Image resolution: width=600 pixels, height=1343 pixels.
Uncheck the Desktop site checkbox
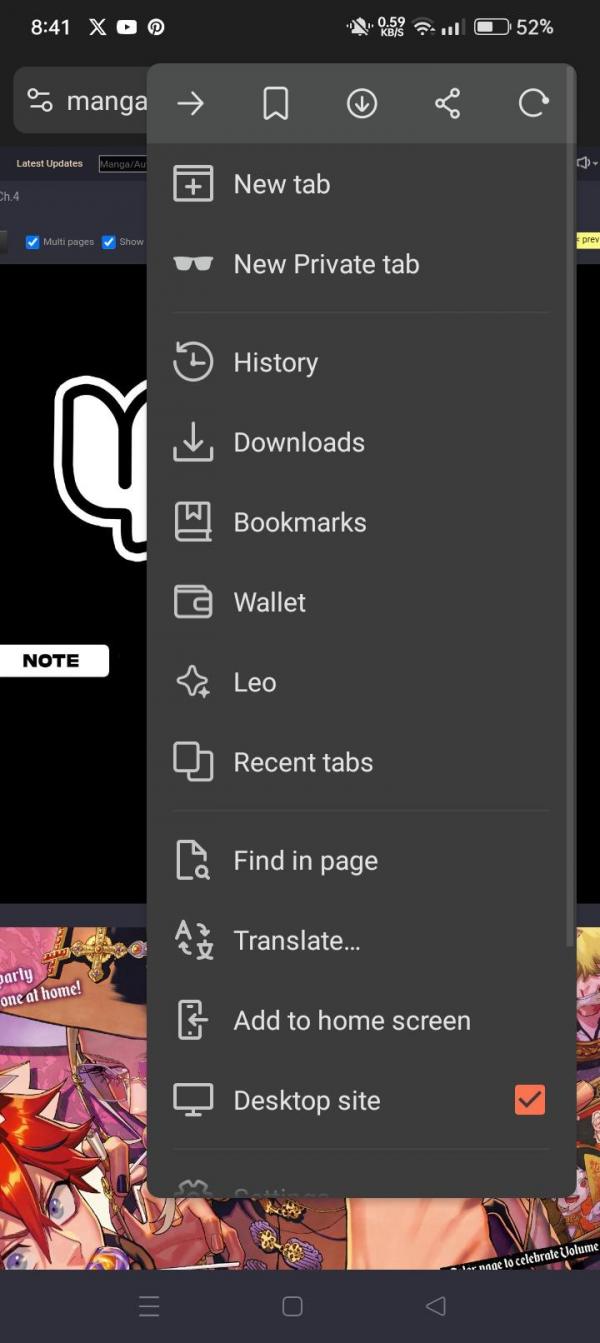[530, 1100]
